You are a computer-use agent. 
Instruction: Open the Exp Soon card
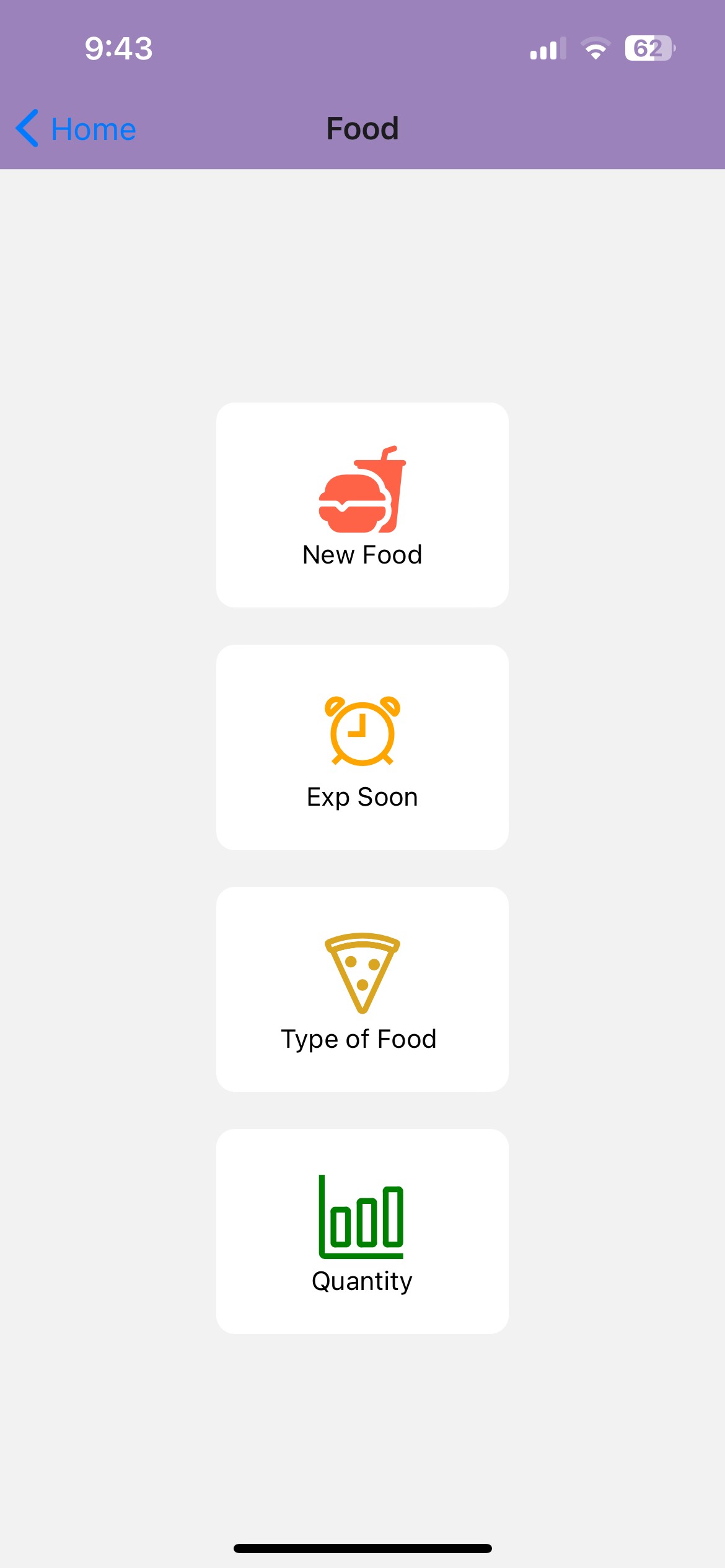click(x=362, y=747)
